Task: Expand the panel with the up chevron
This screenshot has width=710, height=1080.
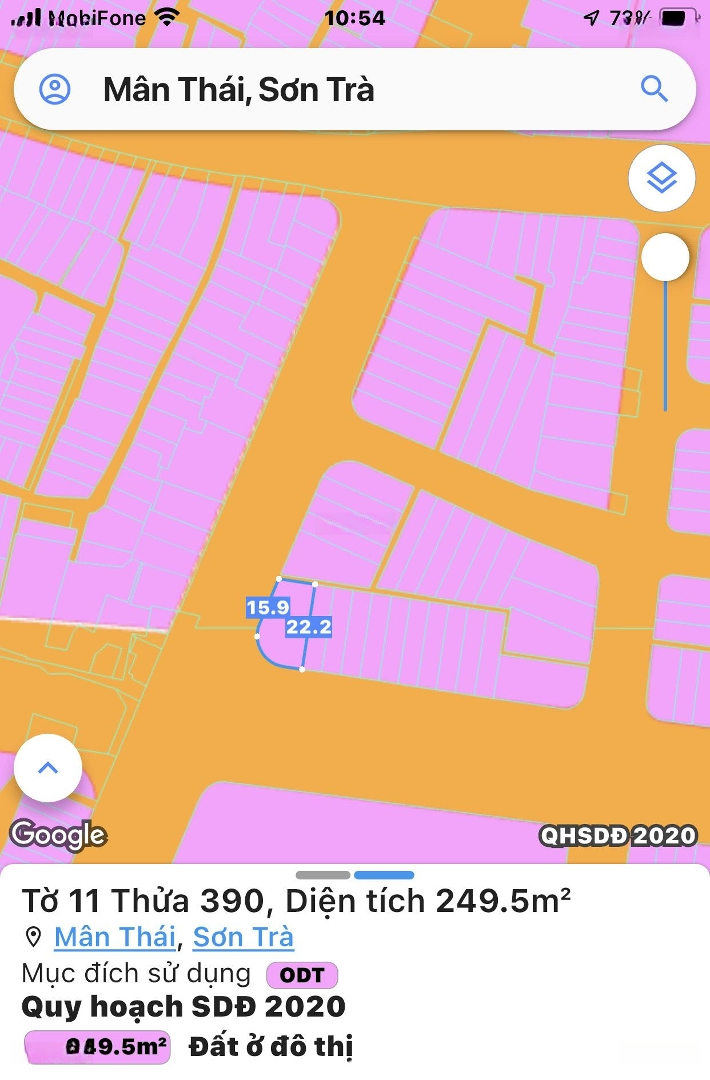Action: pyautogui.click(x=48, y=768)
